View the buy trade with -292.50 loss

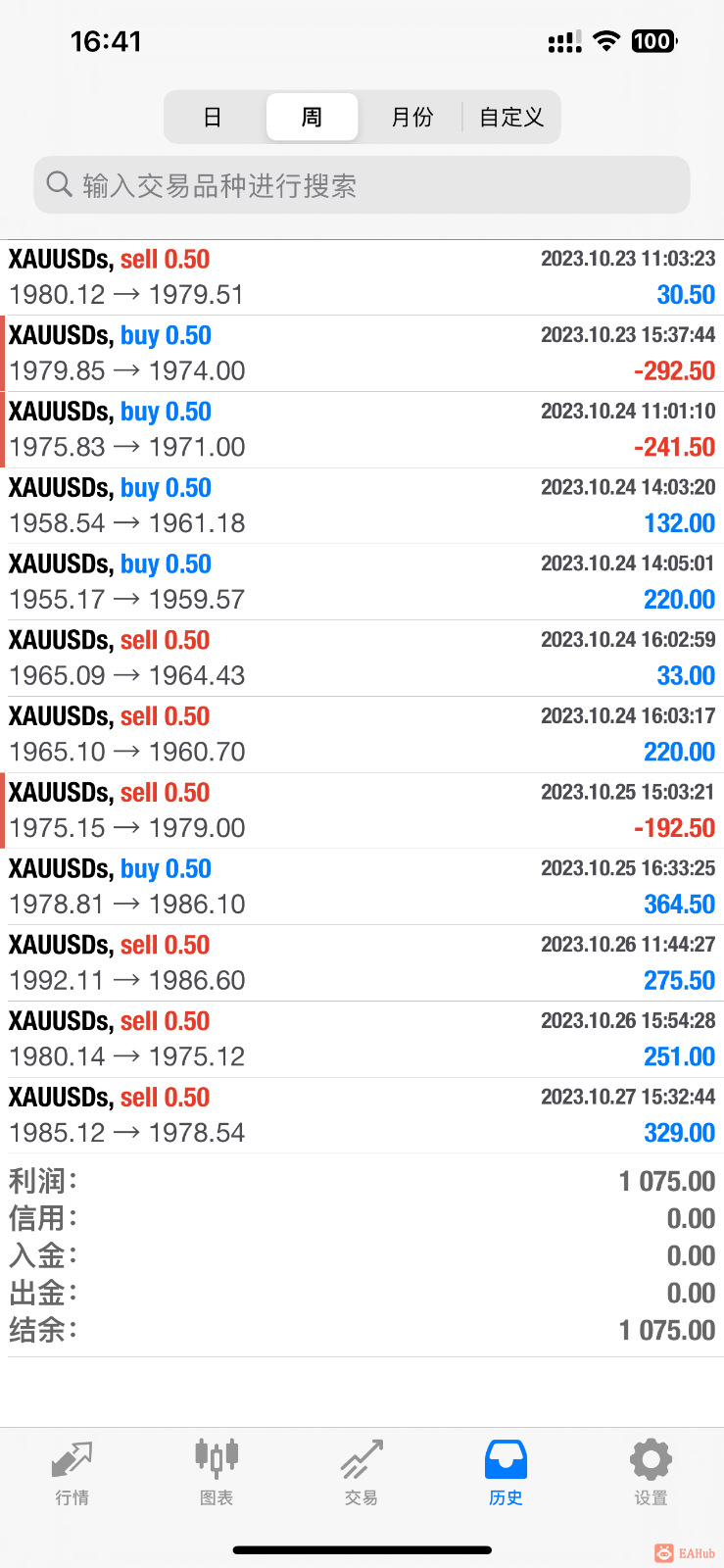(x=362, y=354)
